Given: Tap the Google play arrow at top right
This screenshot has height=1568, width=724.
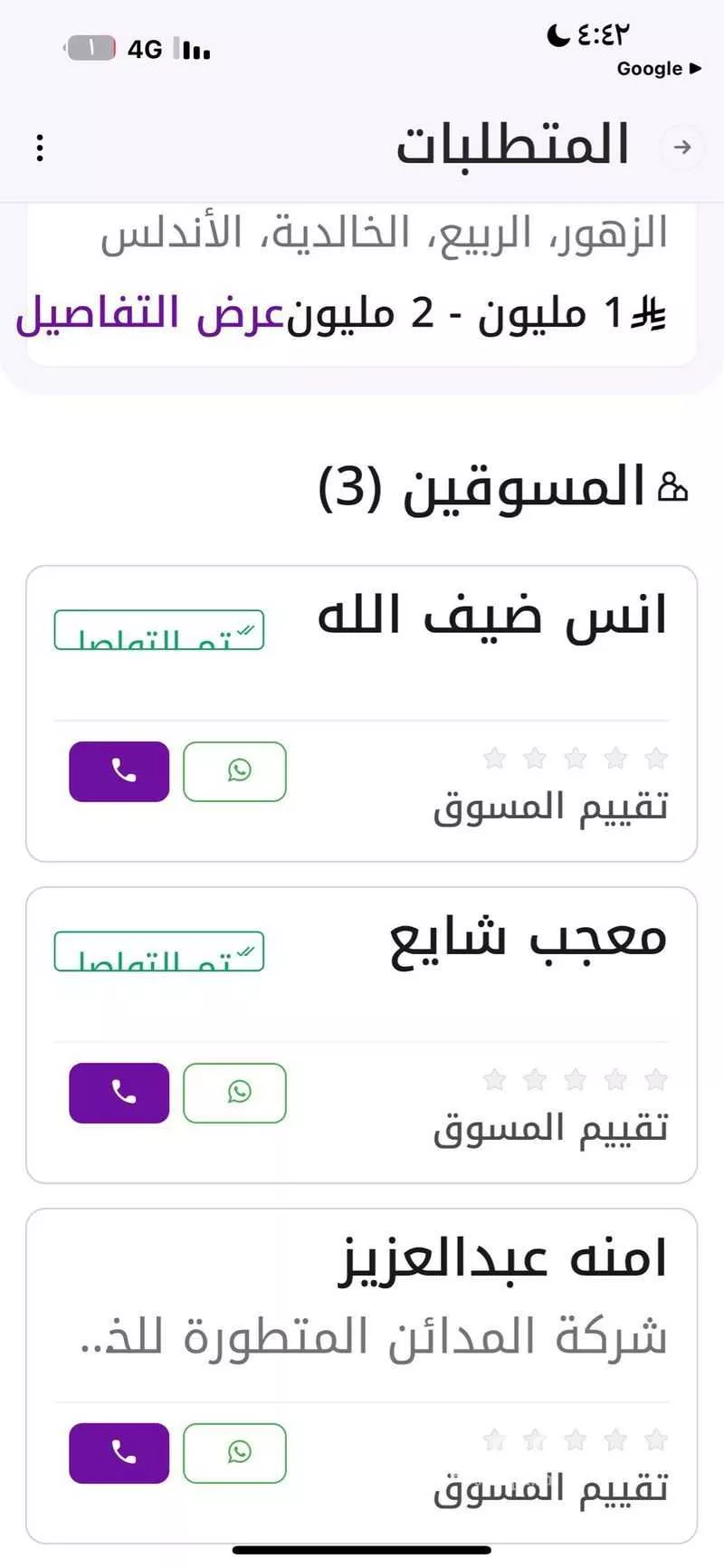Looking at the screenshot, I should tap(693, 68).
